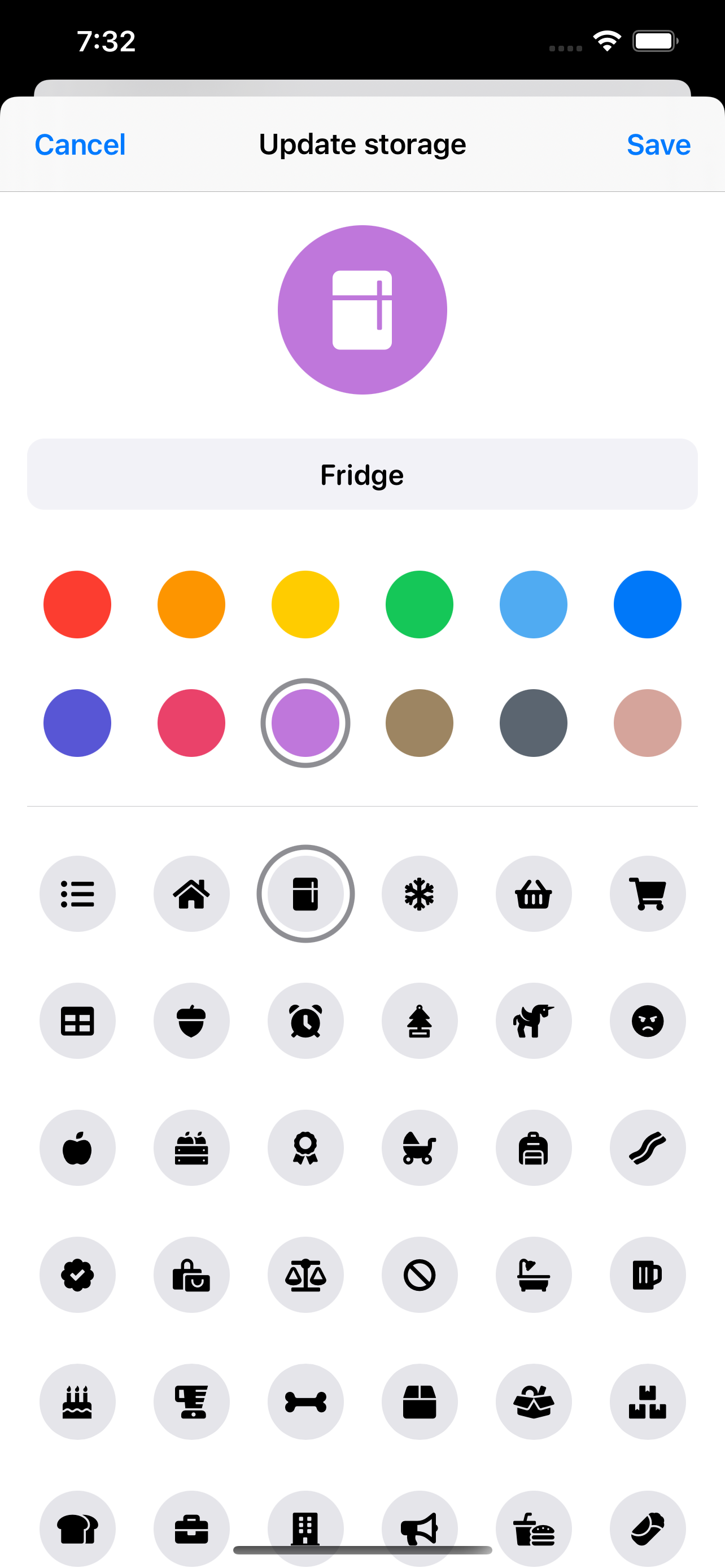The image size is (725, 1568).
Task: Choose the brown color swatch
Action: (420, 723)
